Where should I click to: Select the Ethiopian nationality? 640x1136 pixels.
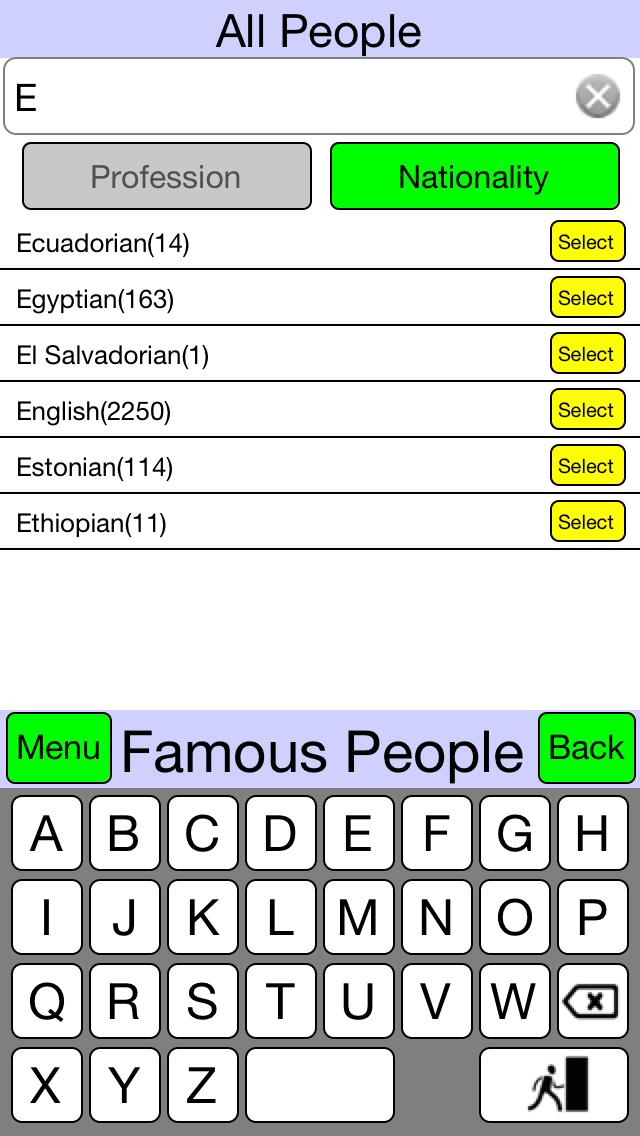tap(587, 522)
